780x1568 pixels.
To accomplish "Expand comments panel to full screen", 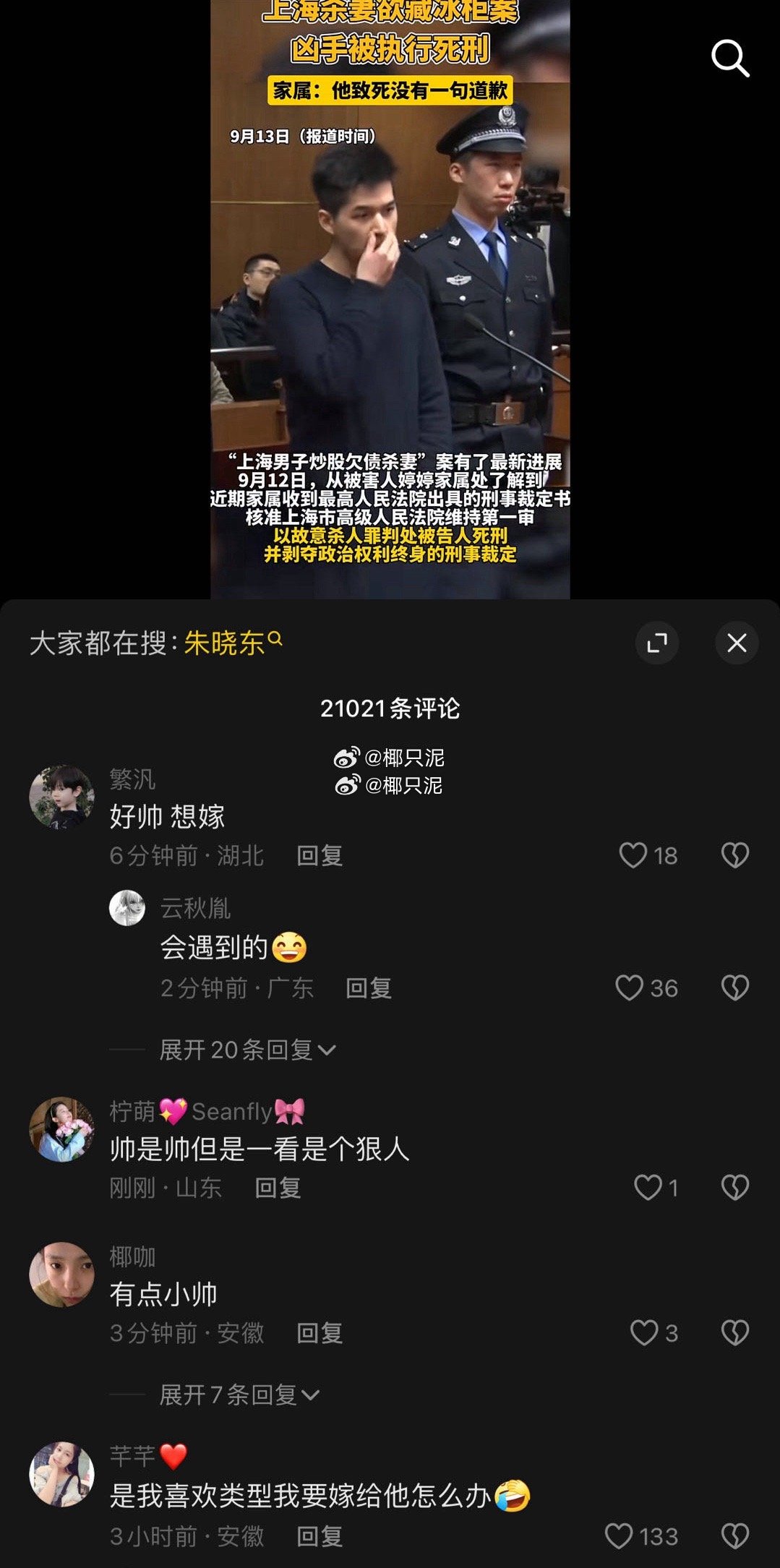I will click(x=656, y=643).
